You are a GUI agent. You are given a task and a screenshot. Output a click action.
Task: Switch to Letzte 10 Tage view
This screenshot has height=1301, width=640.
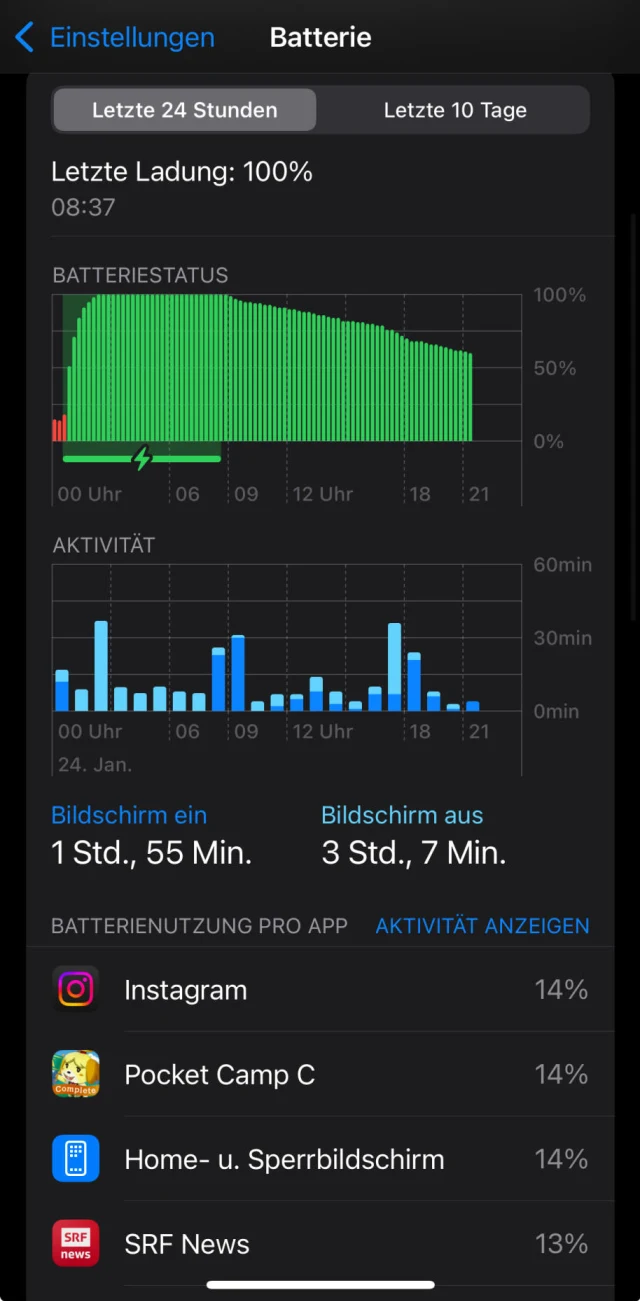[455, 110]
